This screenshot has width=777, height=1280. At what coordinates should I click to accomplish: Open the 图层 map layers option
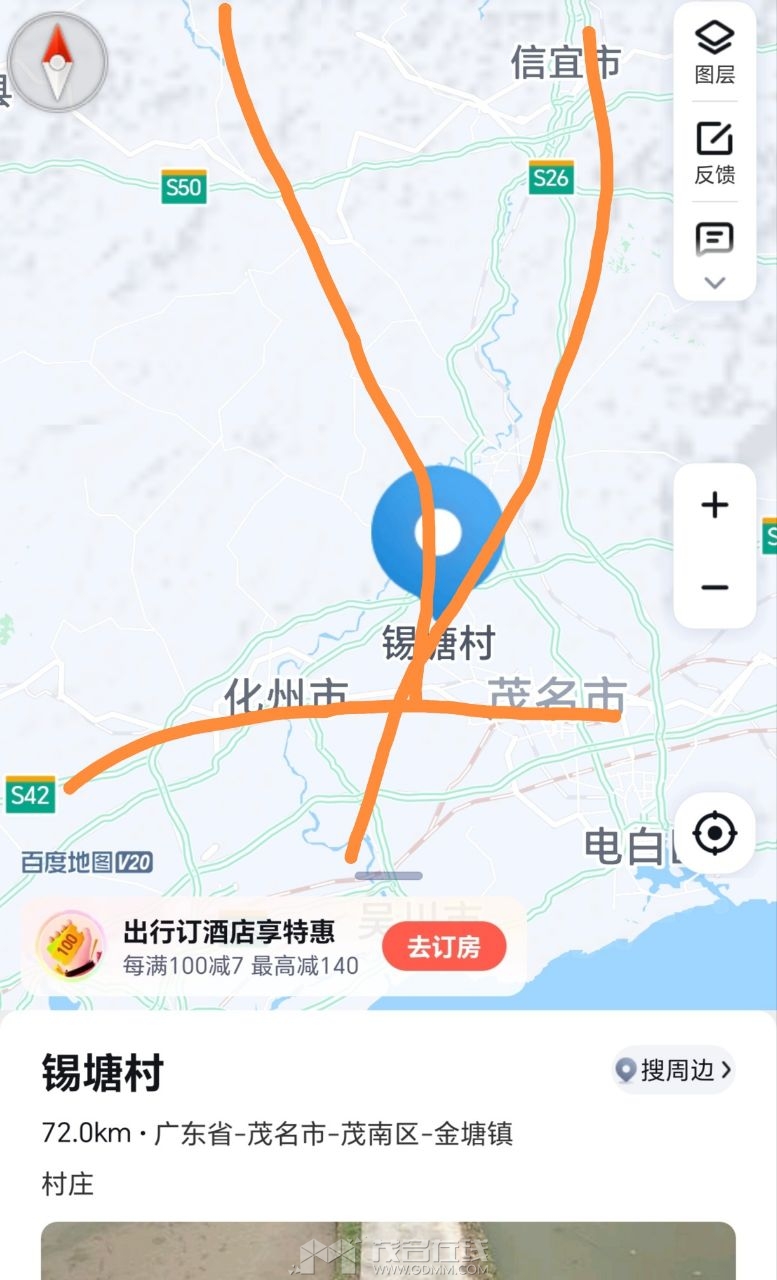point(715,52)
